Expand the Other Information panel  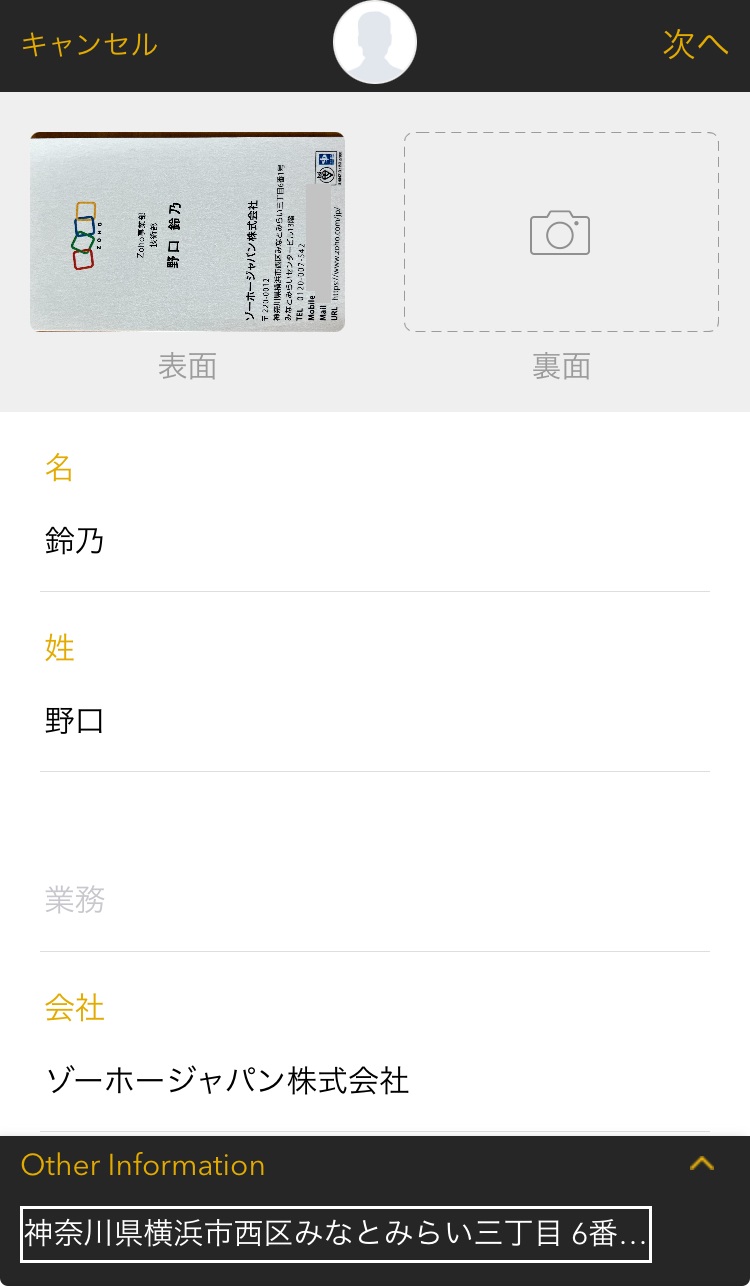[702, 1164]
